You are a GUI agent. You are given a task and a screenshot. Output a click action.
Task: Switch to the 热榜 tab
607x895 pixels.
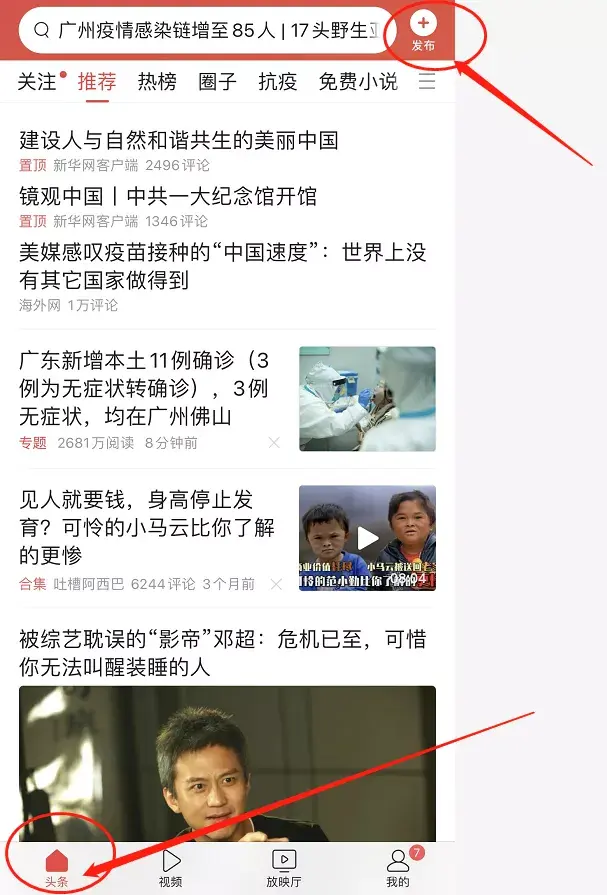[157, 82]
